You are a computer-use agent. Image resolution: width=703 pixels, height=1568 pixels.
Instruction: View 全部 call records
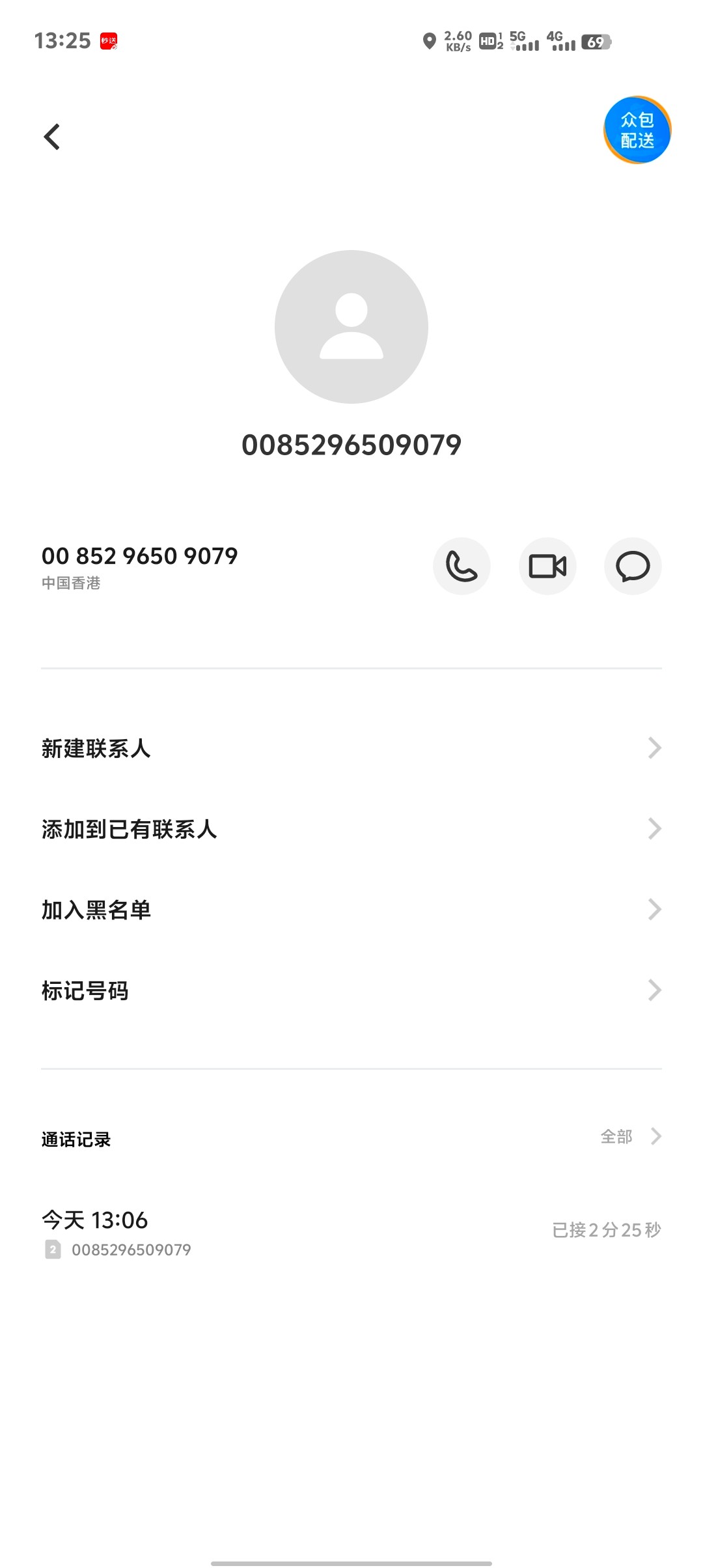pos(630,1136)
